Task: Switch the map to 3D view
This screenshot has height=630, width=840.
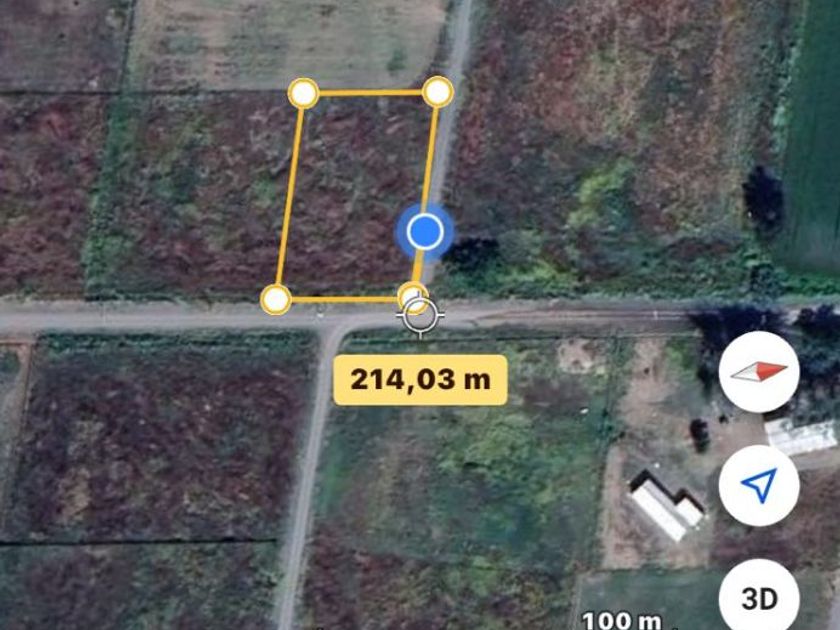Action: [759, 597]
